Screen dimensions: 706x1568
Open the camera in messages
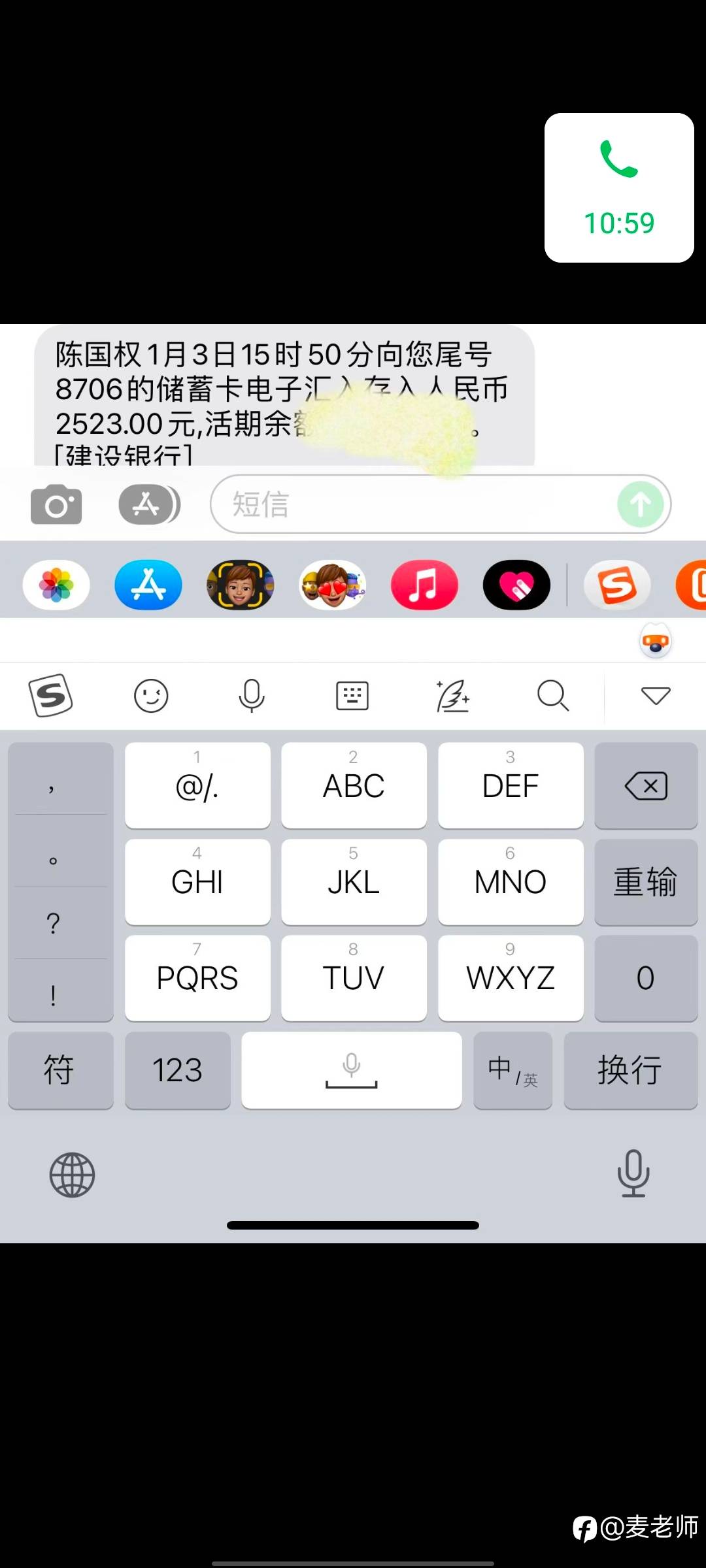pos(56,504)
